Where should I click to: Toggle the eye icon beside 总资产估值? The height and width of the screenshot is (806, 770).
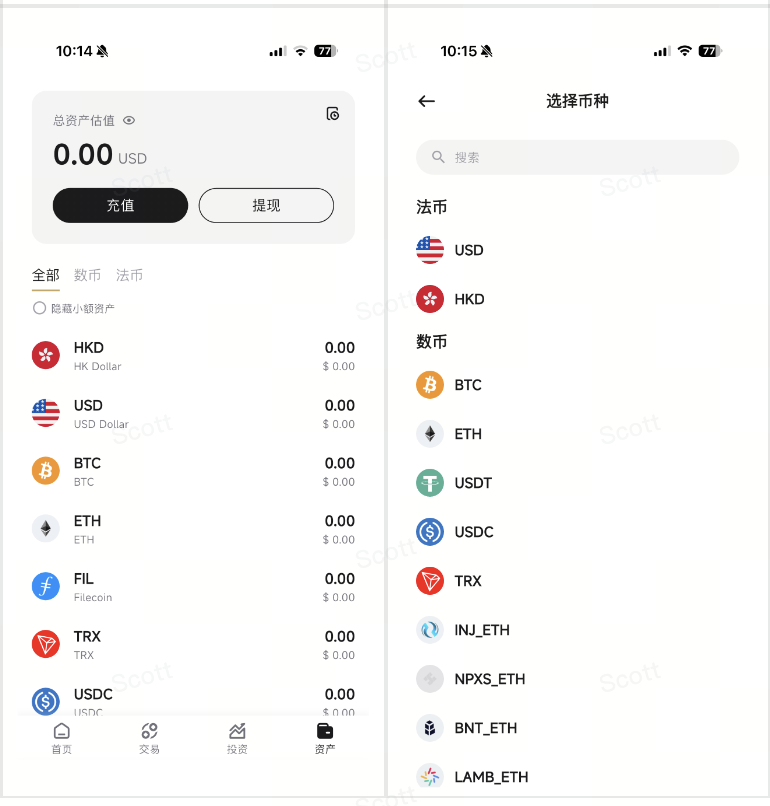129,120
